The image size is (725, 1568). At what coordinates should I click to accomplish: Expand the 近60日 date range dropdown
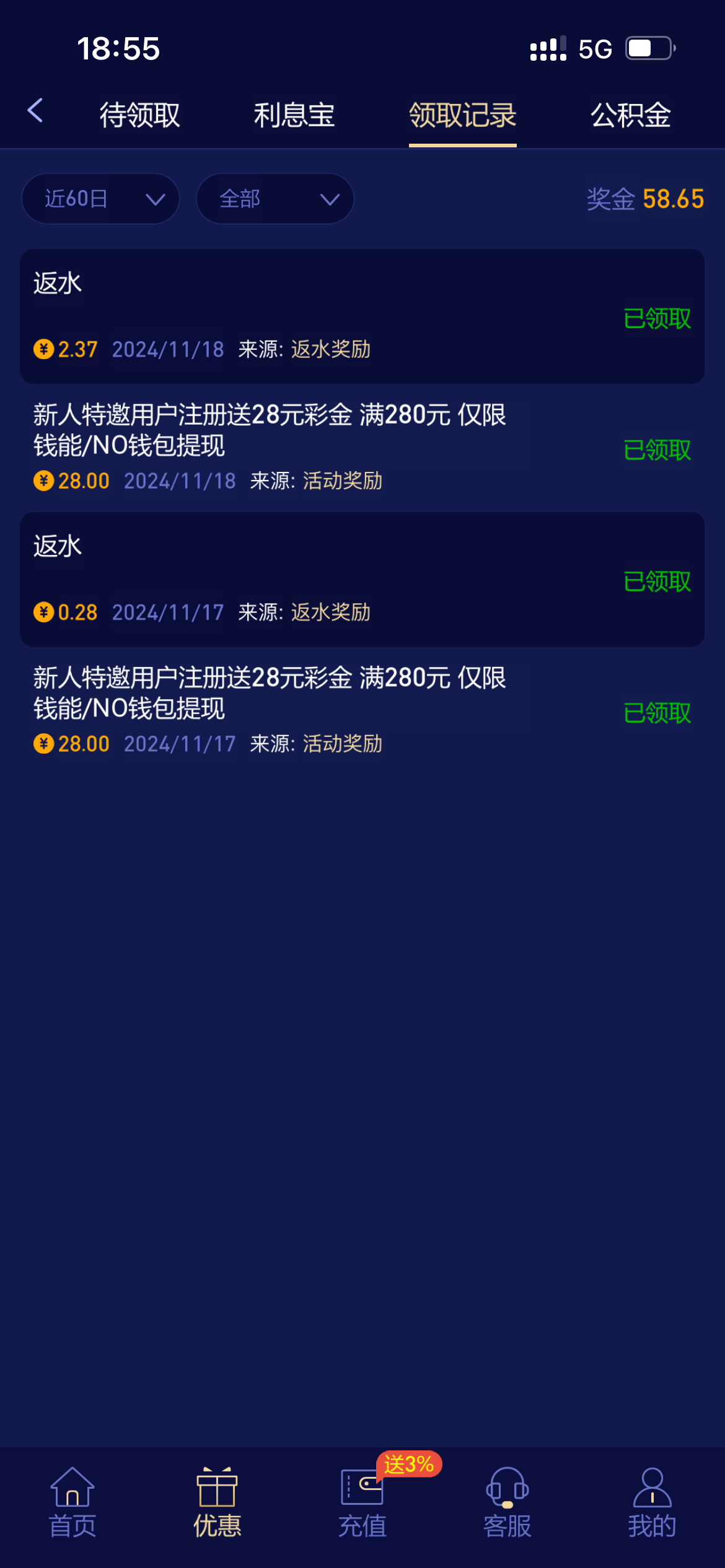(x=101, y=199)
